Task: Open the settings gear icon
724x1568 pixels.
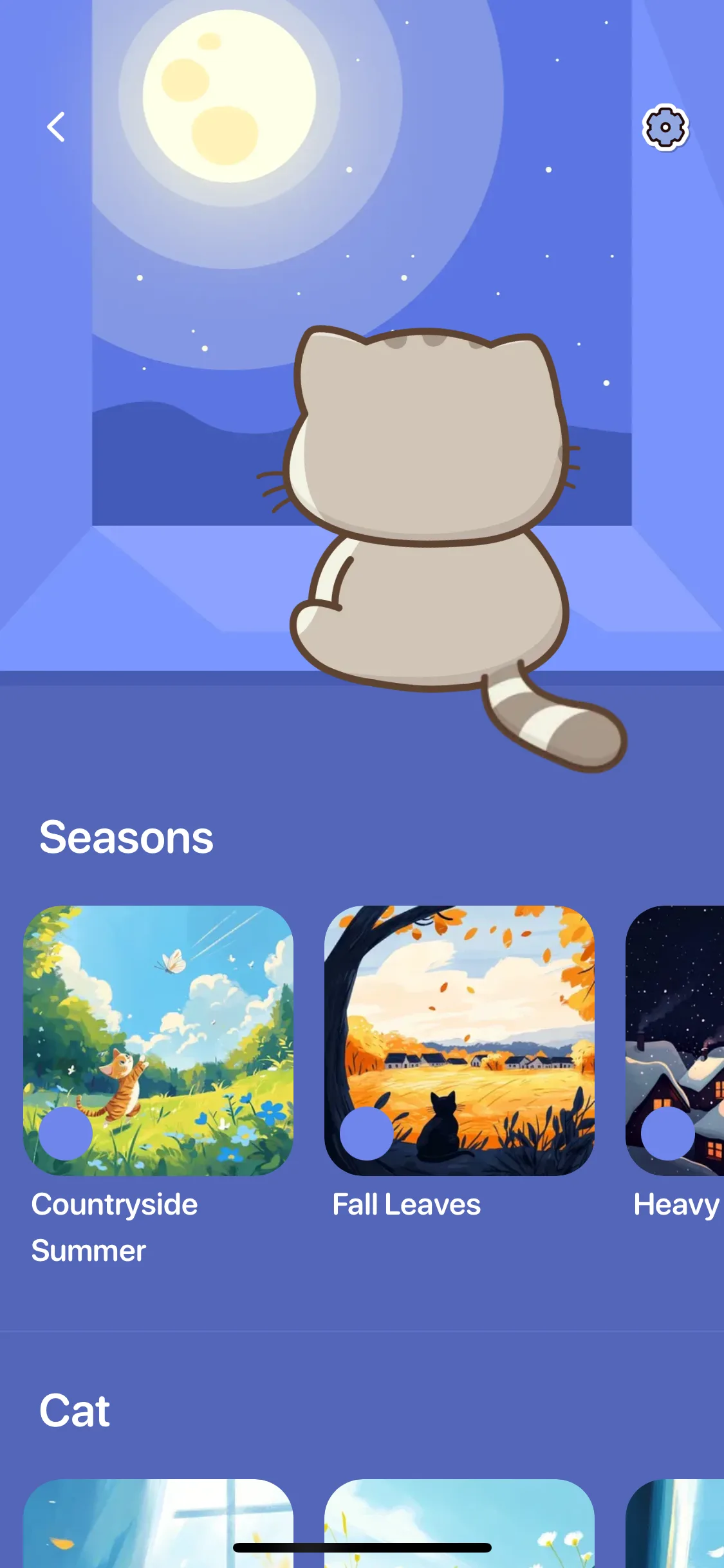Action: (665, 127)
